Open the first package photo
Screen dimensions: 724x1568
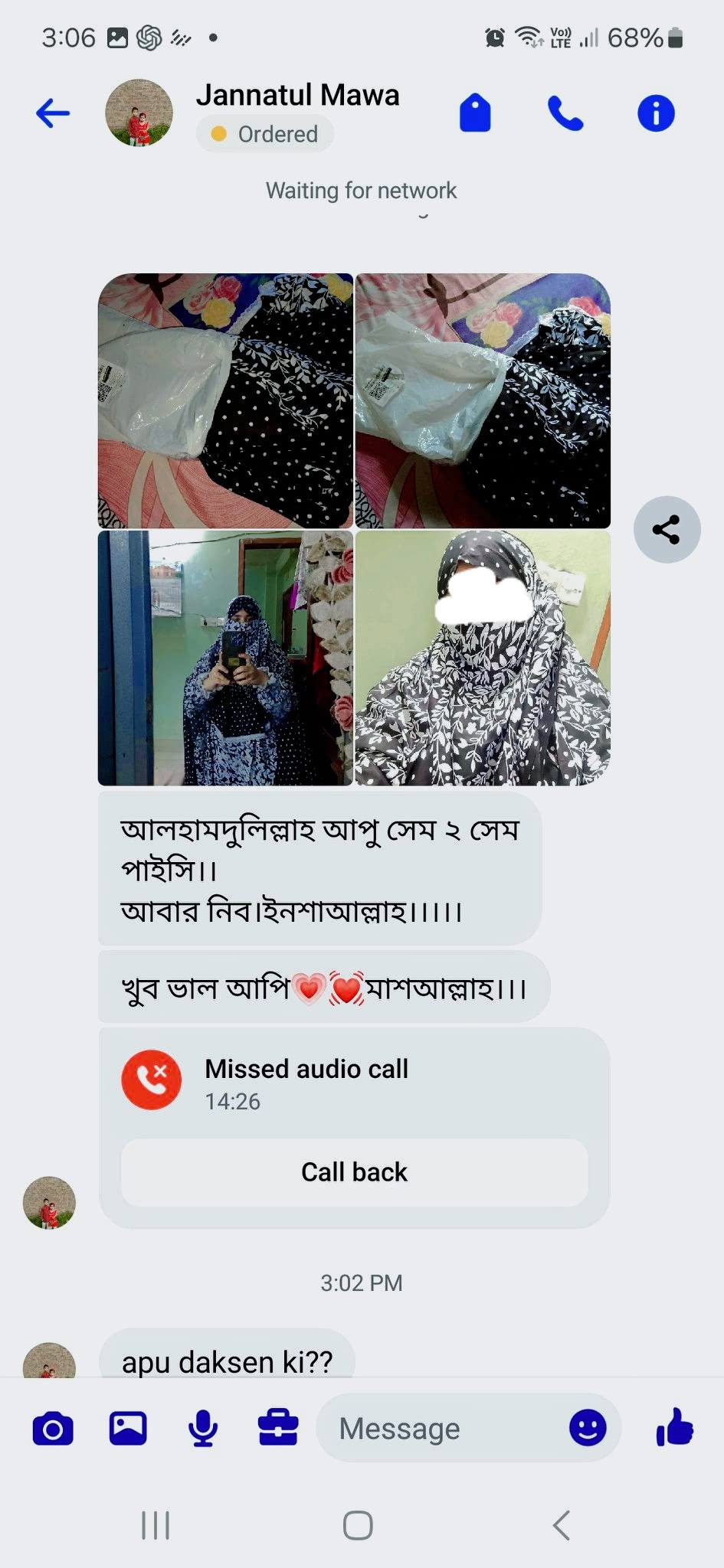pyautogui.click(x=226, y=400)
